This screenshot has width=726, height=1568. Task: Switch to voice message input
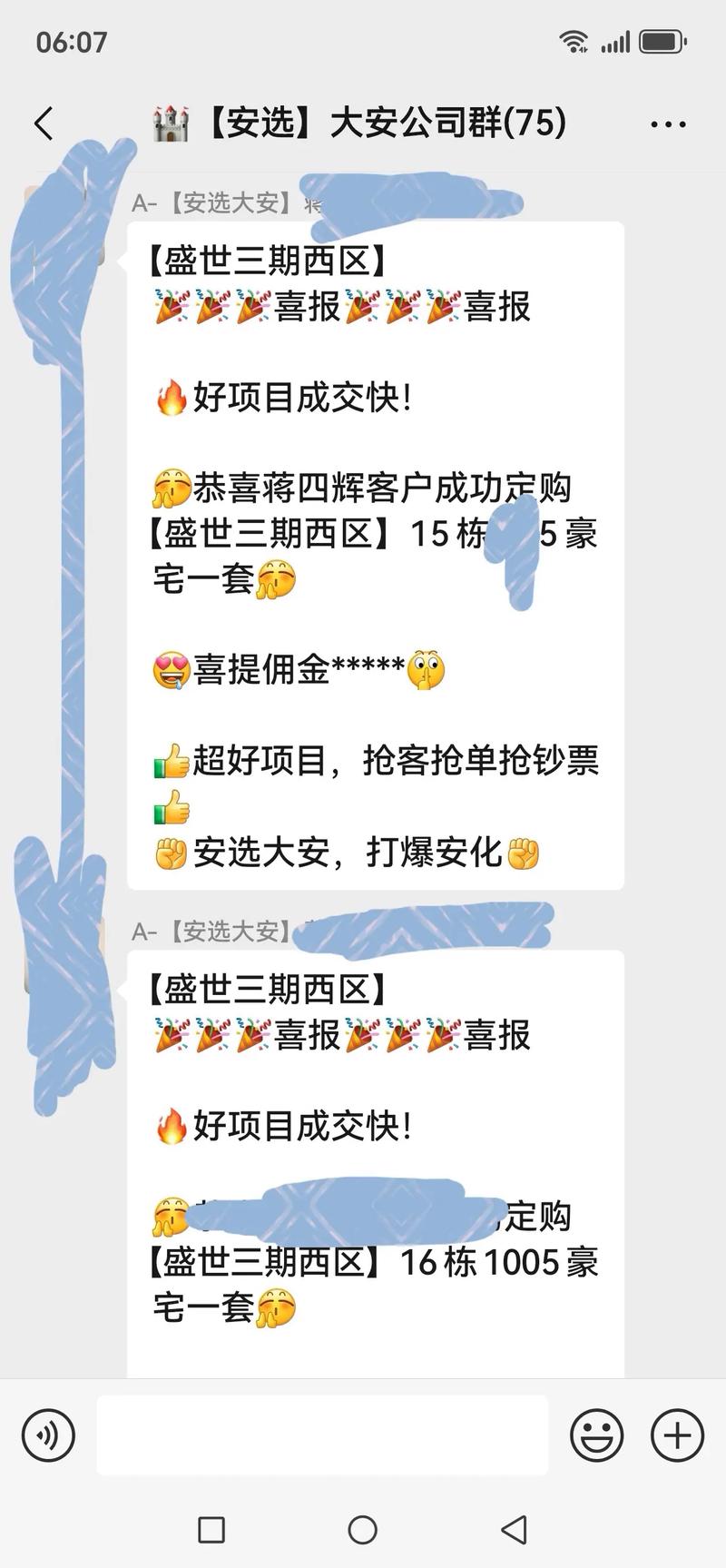48,1435
